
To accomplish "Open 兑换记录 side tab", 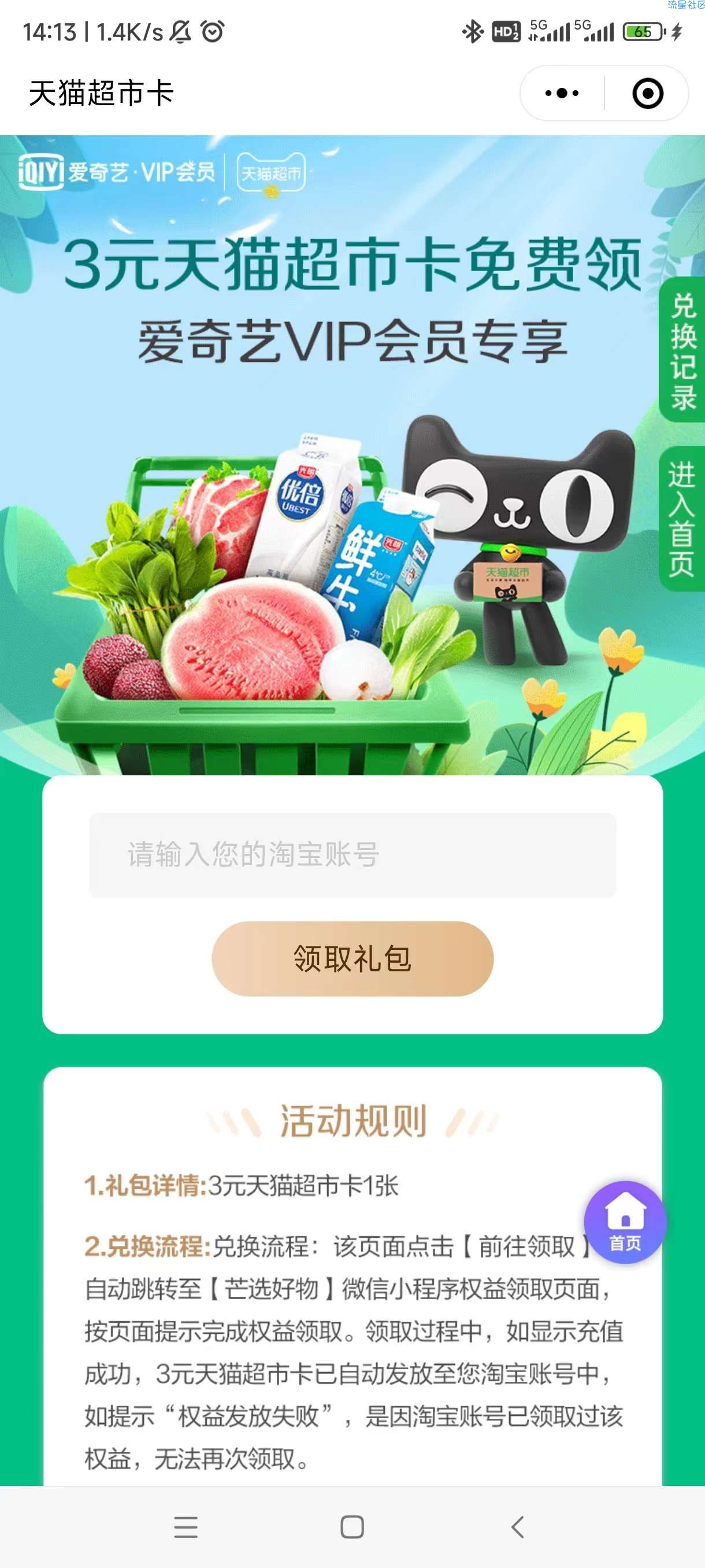I will pos(682,350).
